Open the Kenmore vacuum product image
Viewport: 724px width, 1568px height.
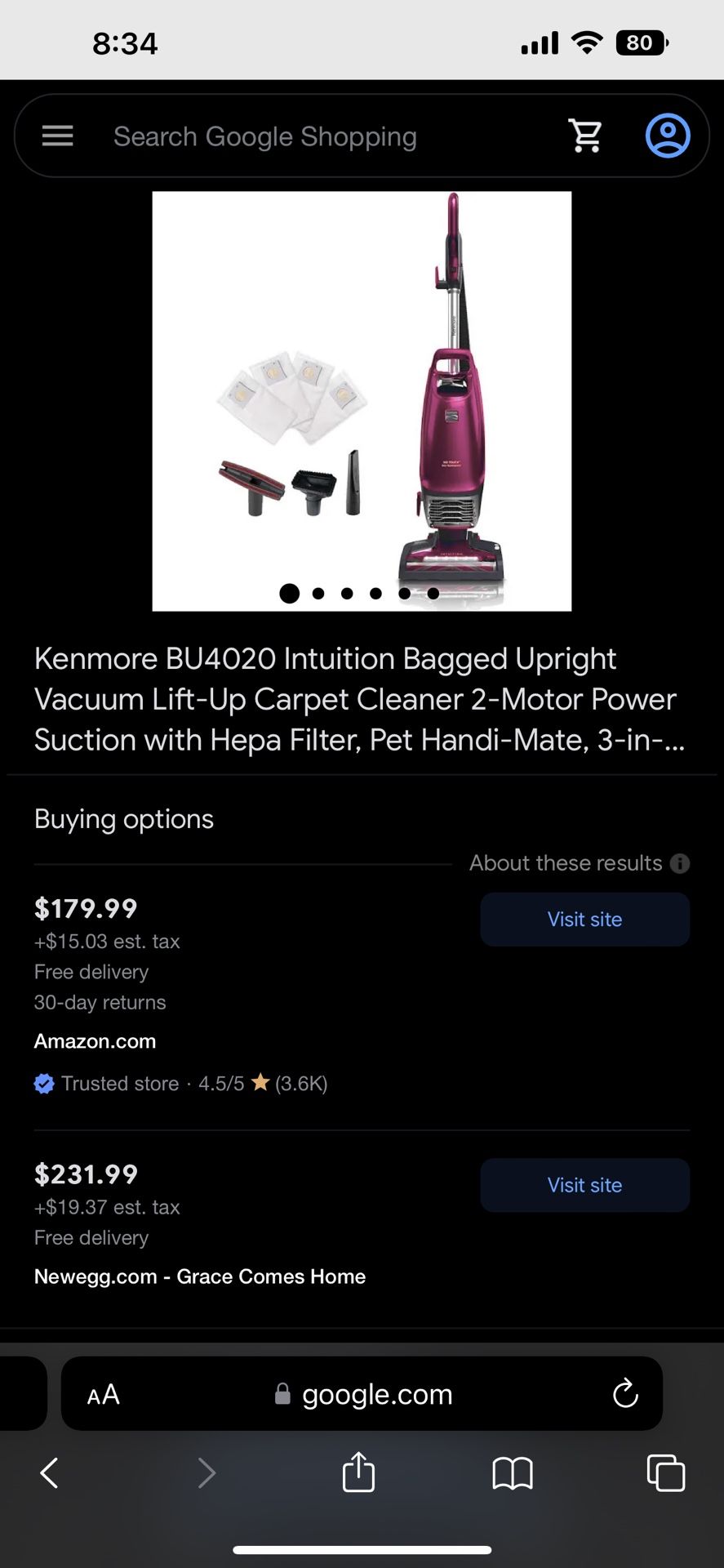[362, 400]
